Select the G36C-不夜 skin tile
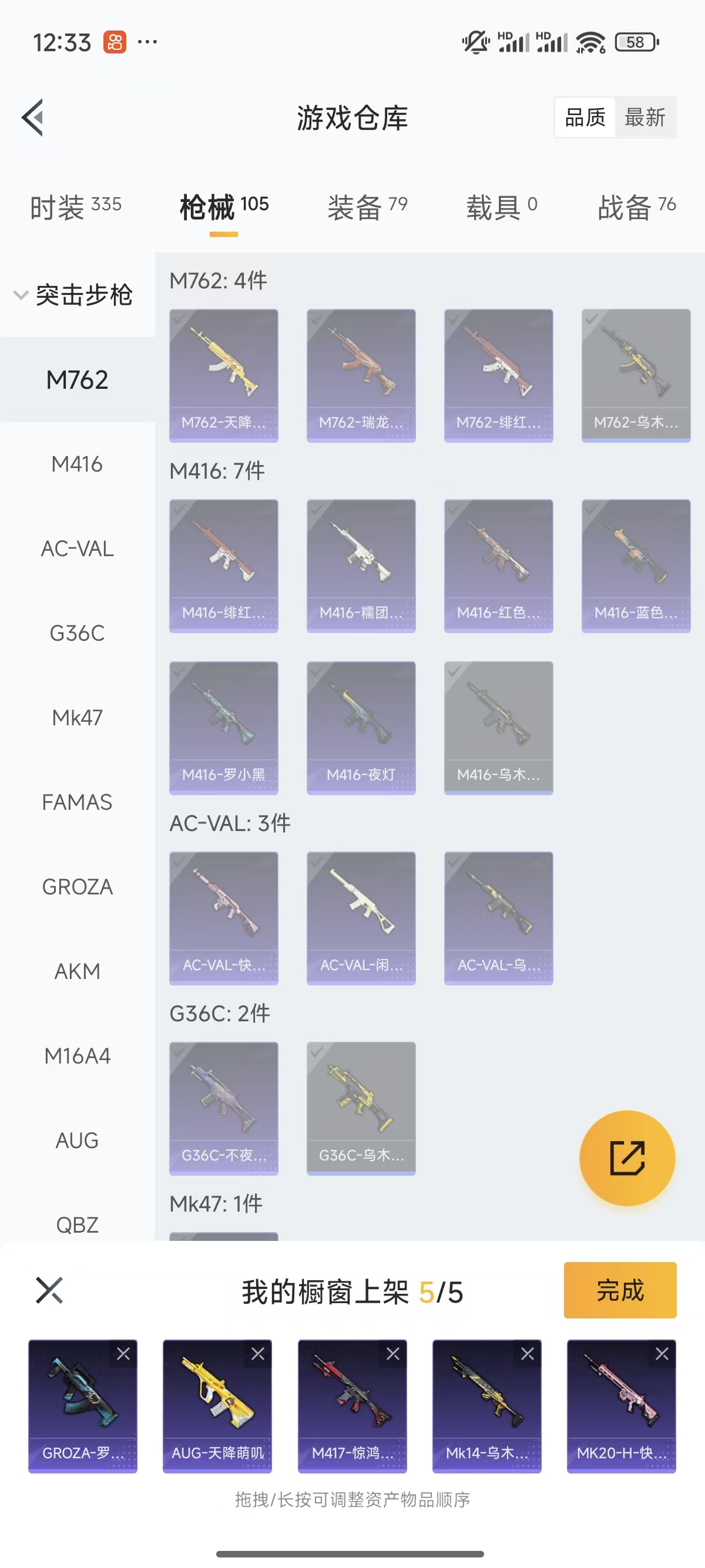The height and width of the screenshot is (1568, 705). tap(223, 1108)
